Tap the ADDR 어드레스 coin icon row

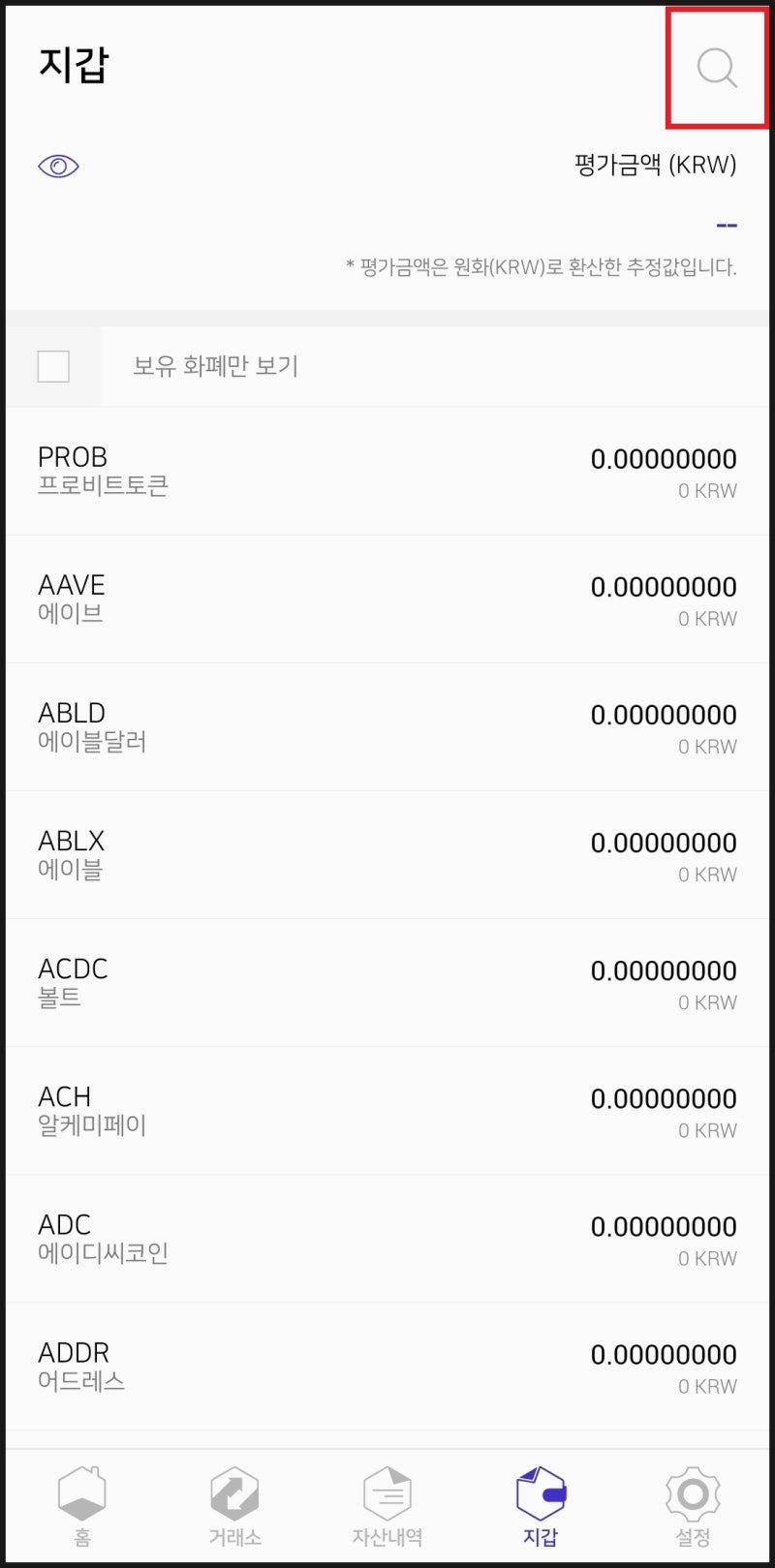[x=387, y=1366]
